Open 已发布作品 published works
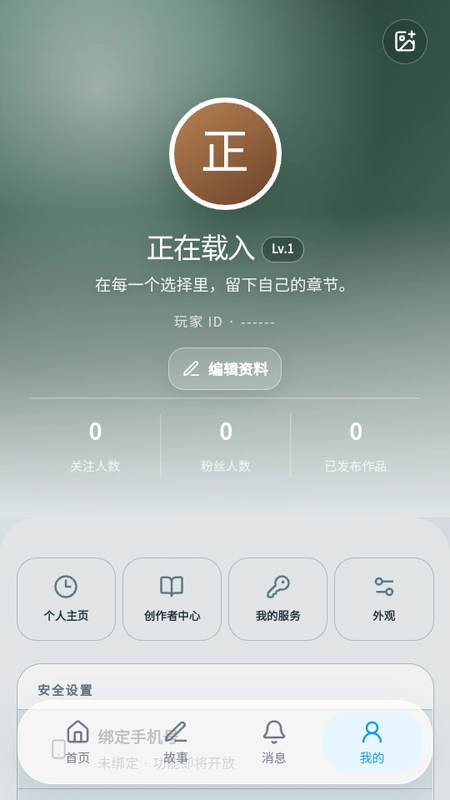The width and height of the screenshot is (450, 800). point(356,445)
